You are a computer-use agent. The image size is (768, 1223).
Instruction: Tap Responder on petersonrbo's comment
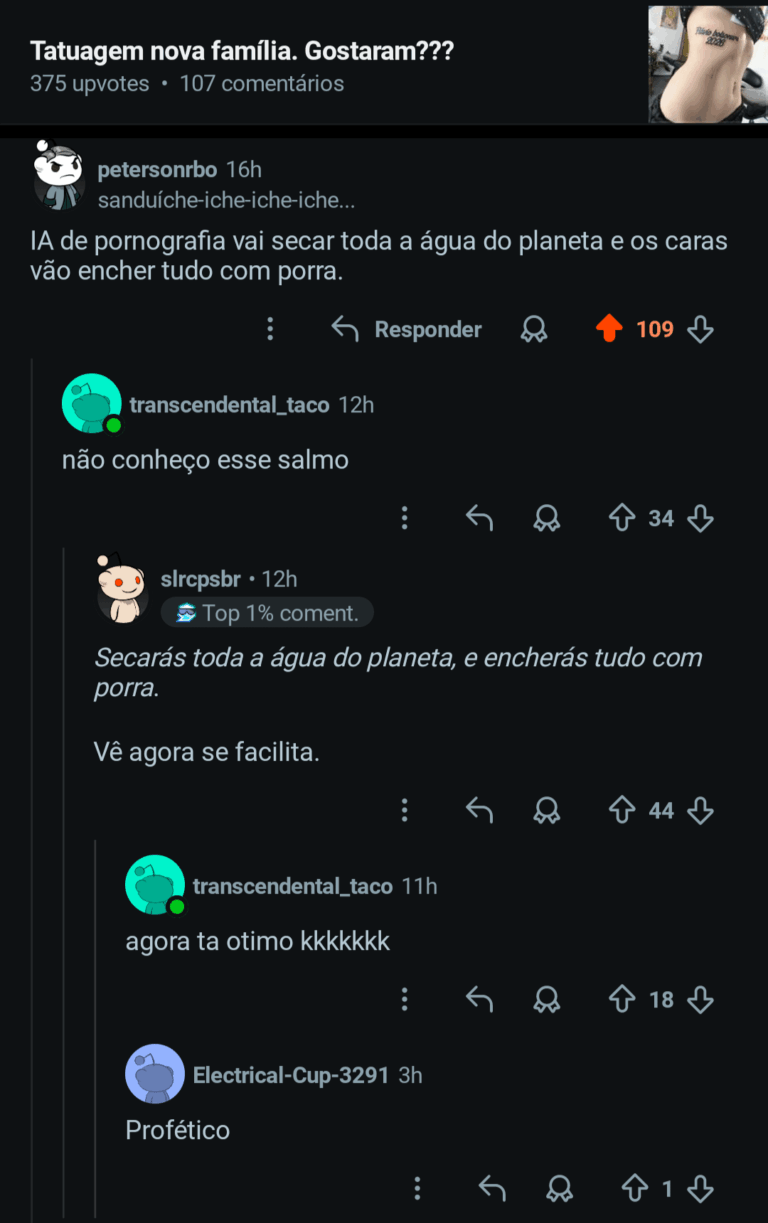tap(407, 329)
